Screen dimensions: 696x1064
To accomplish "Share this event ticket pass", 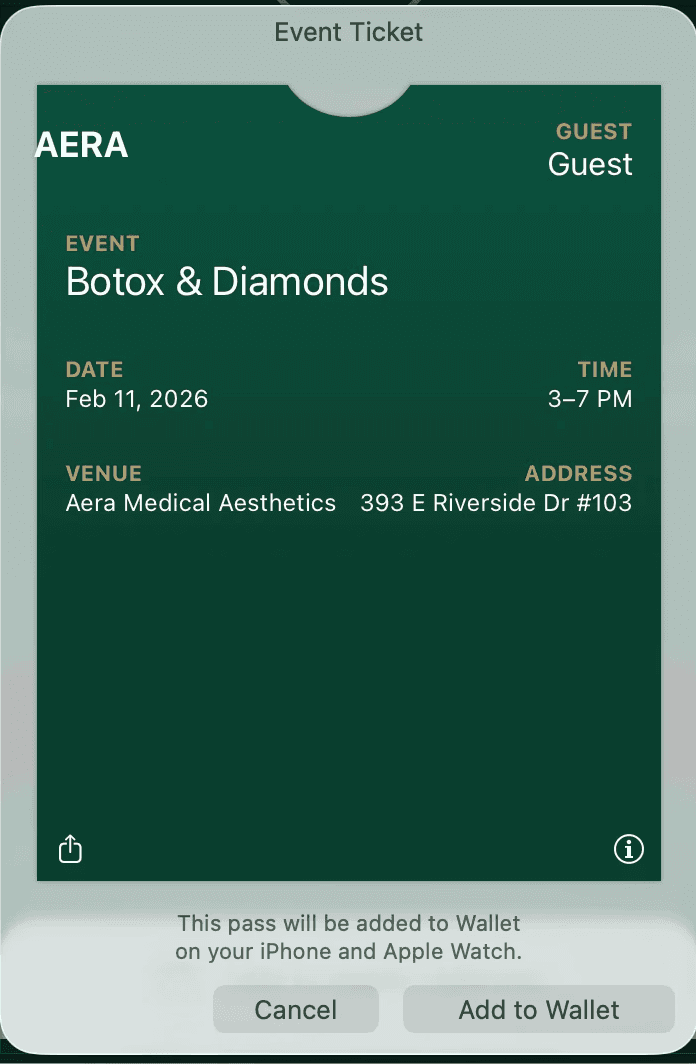I will click(70, 849).
